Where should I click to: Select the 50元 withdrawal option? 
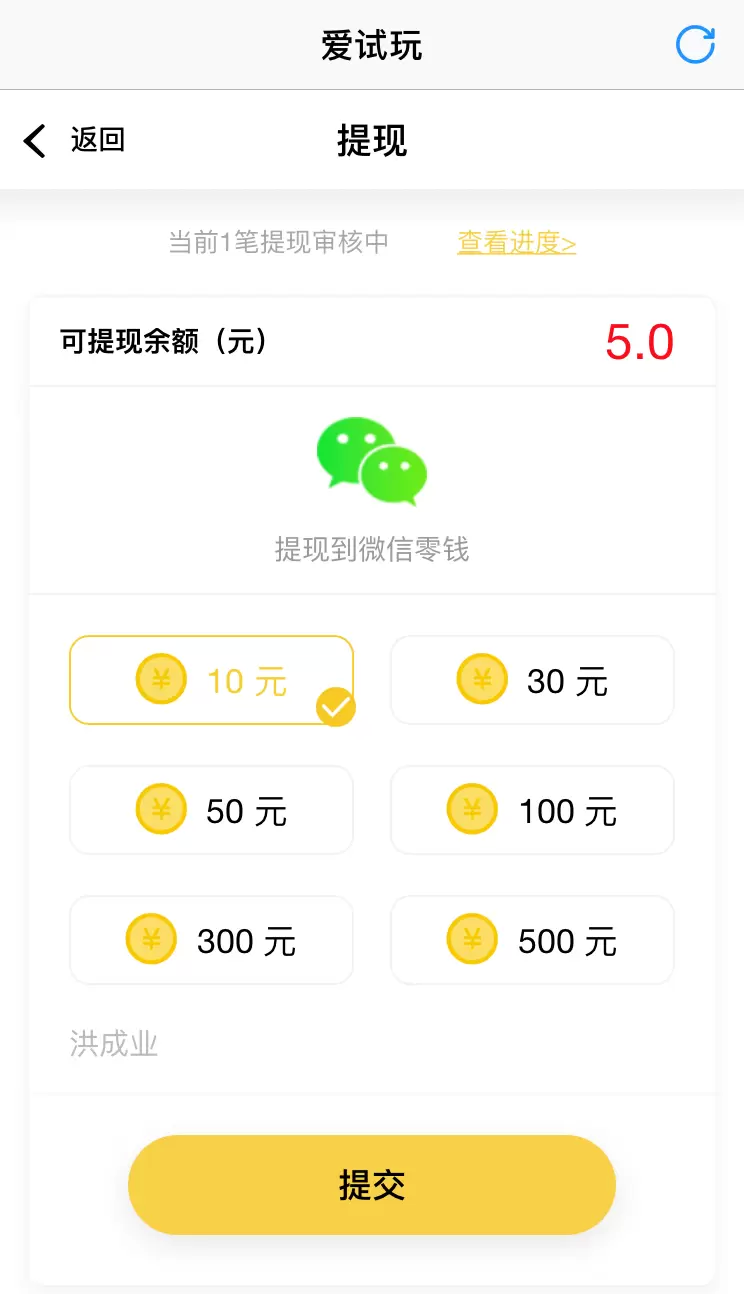click(x=211, y=809)
